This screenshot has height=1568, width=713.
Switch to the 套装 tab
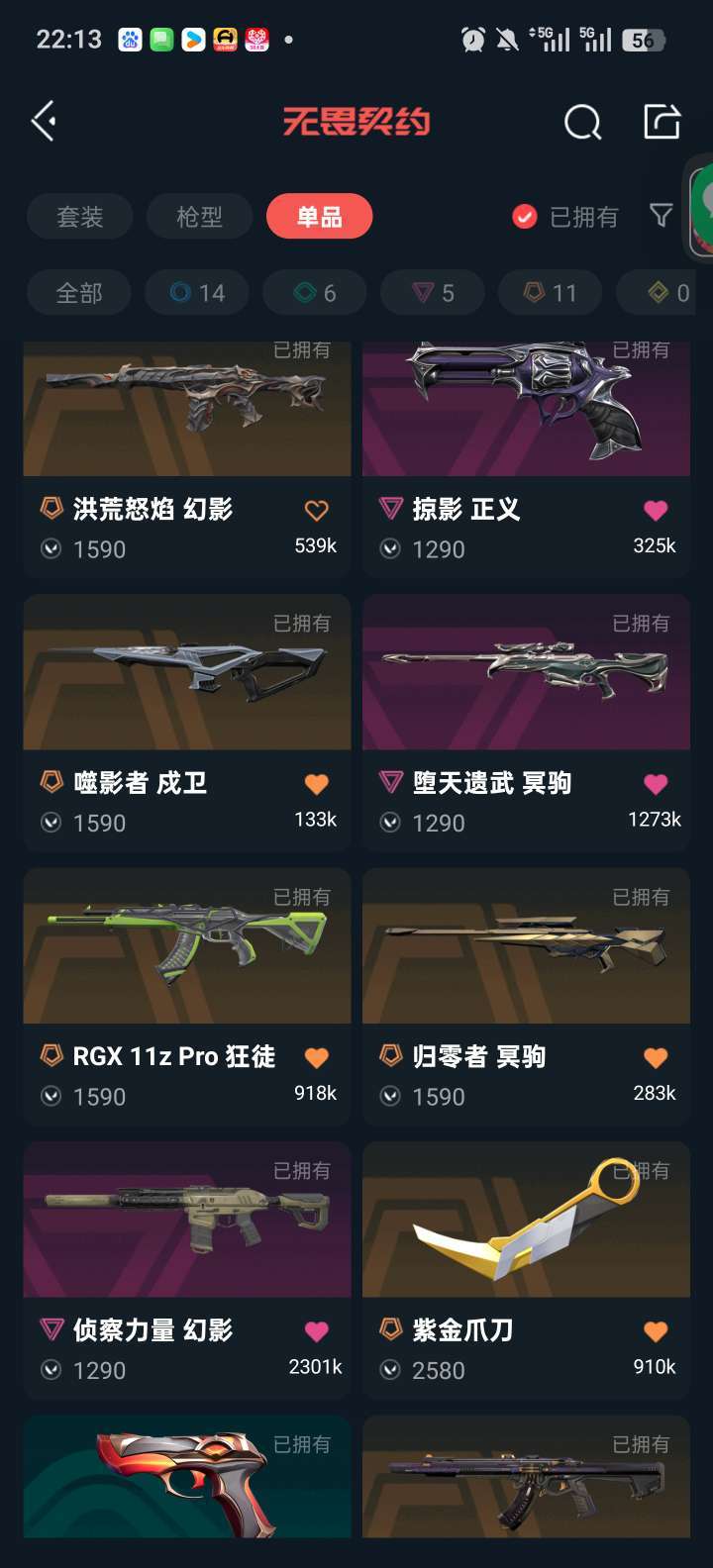pos(79,217)
